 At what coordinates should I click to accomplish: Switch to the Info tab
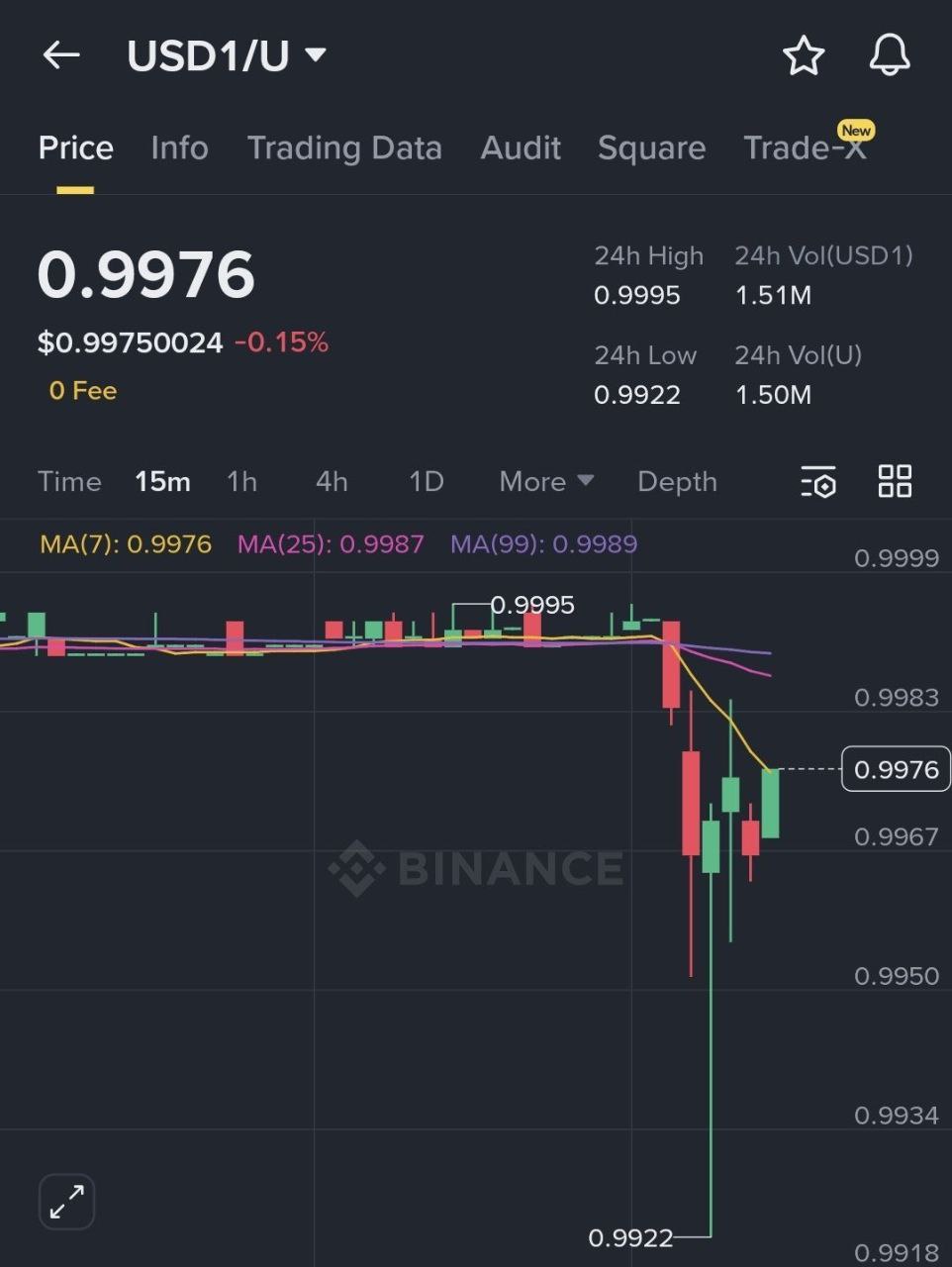179,148
